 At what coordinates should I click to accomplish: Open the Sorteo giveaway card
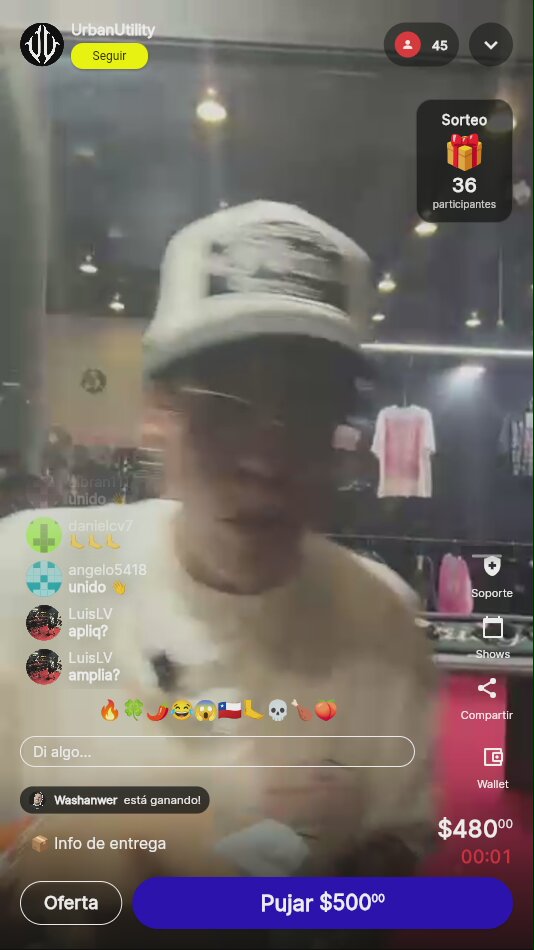[464, 161]
